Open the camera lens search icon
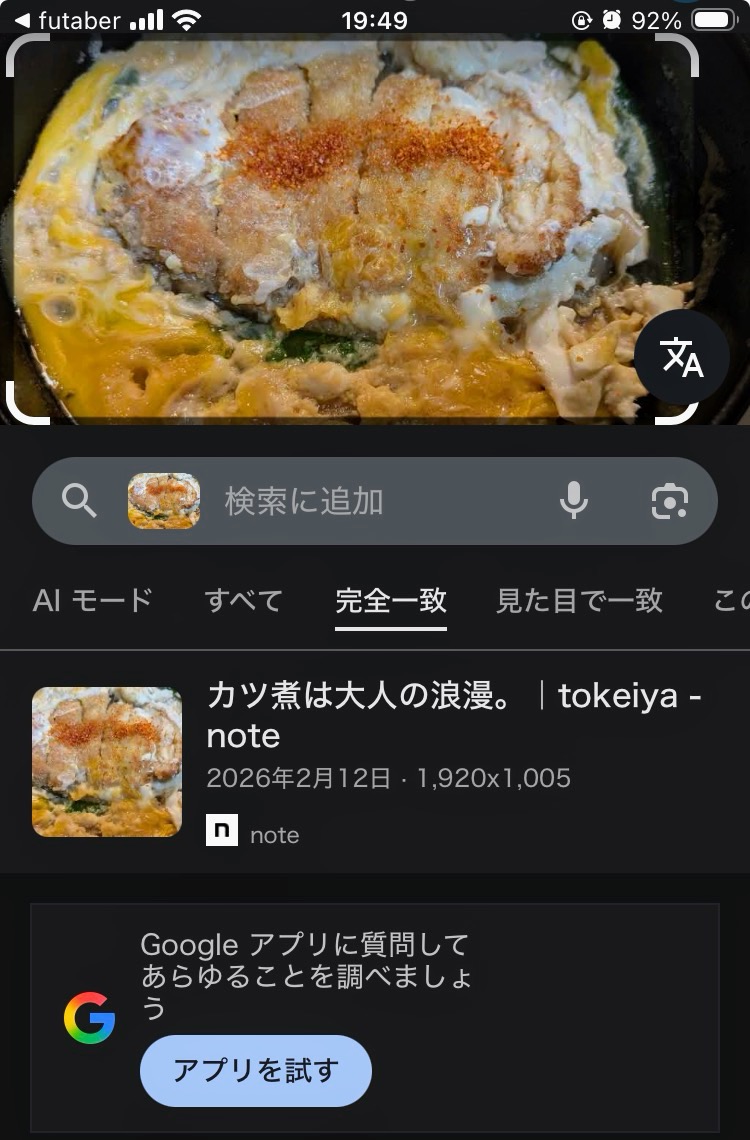Image resolution: width=750 pixels, height=1140 pixels. click(x=669, y=501)
